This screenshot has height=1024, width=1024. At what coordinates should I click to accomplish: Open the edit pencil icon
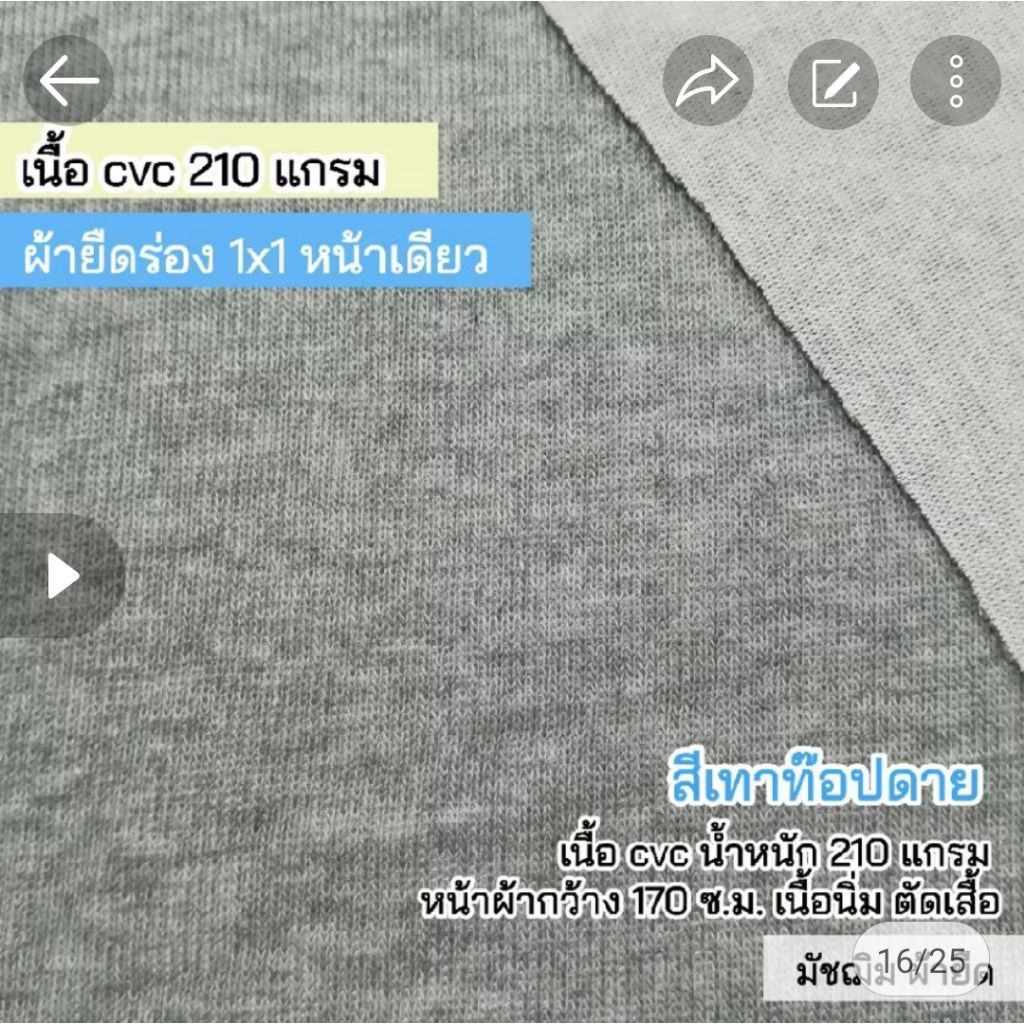833,82
